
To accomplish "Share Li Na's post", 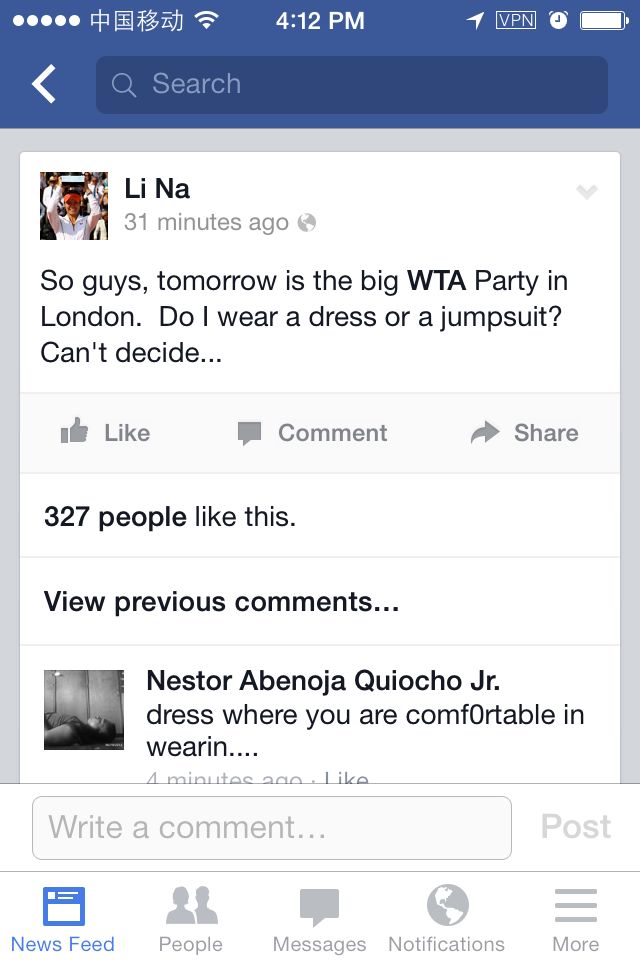I will tap(524, 433).
